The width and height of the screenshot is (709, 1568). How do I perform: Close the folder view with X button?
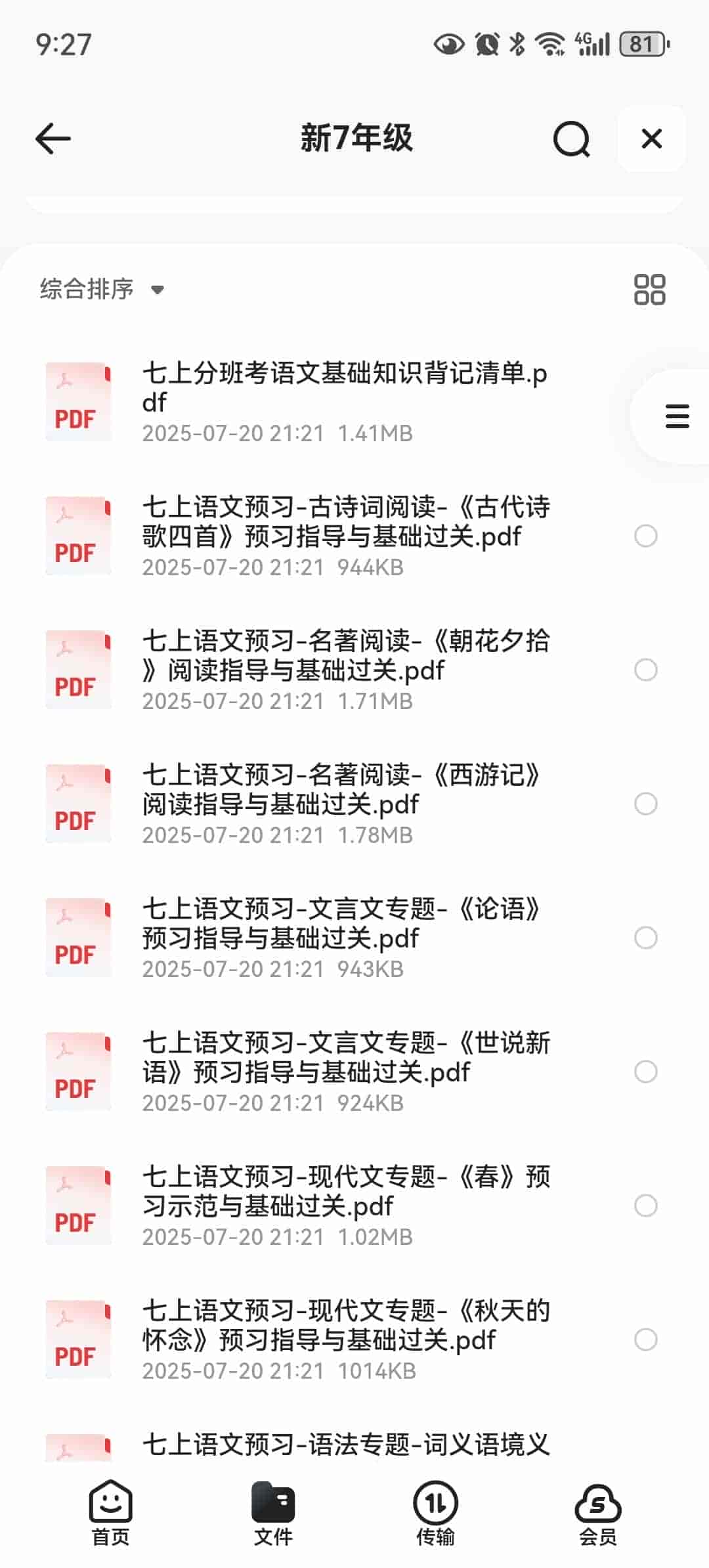pos(651,139)
